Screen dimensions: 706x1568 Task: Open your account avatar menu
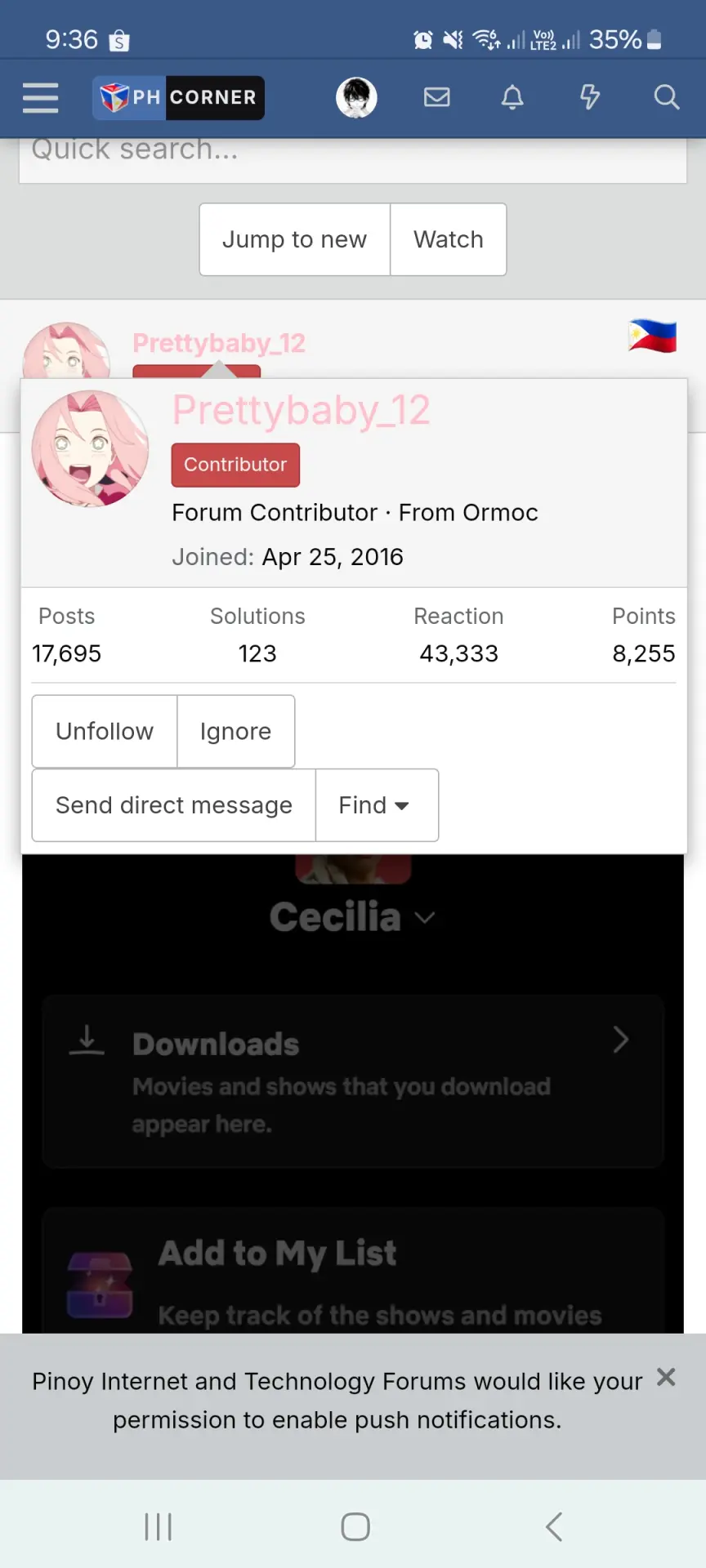coord(356,97)
